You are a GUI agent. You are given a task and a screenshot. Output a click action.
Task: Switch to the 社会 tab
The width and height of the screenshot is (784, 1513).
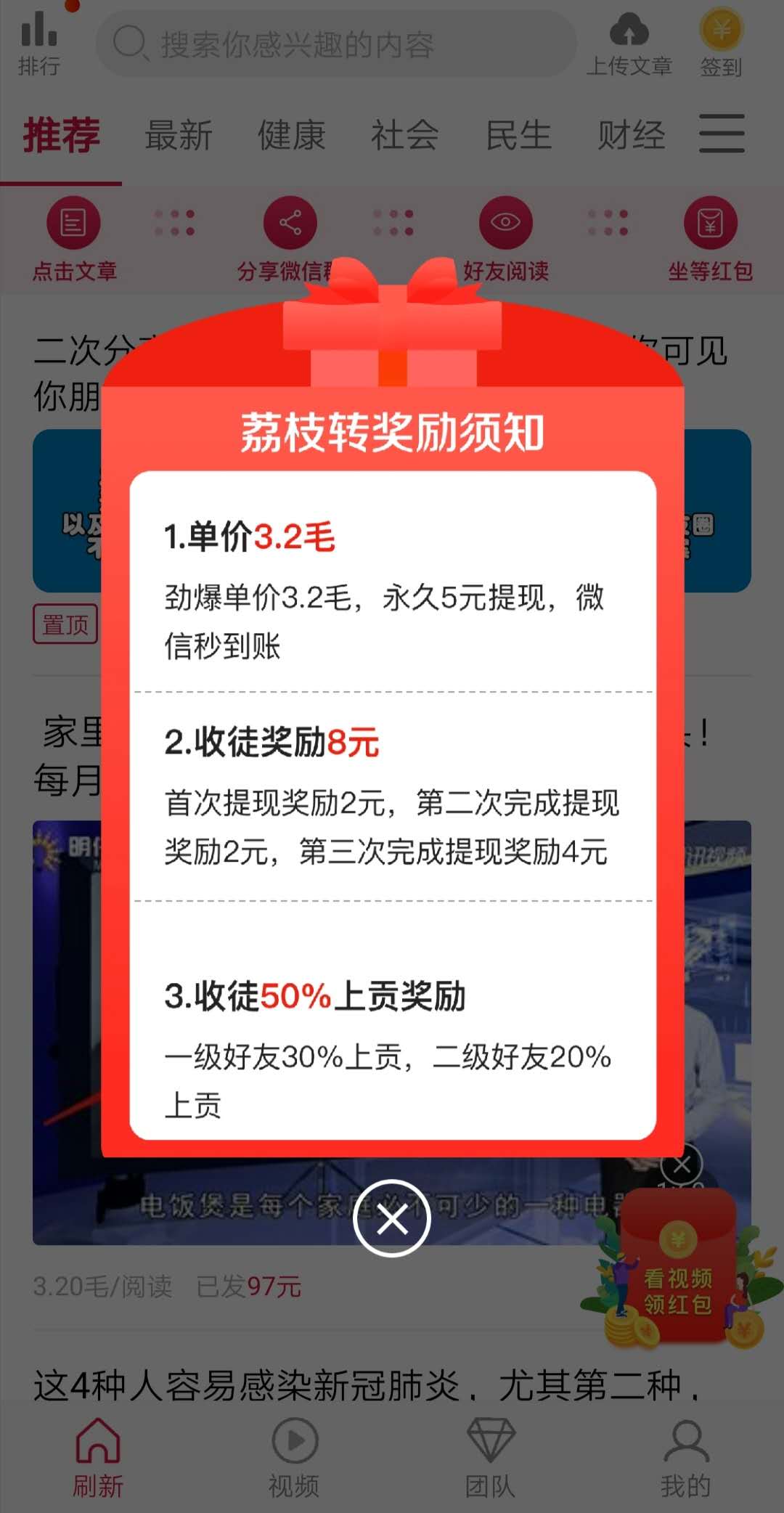click(x=405, y=136)
